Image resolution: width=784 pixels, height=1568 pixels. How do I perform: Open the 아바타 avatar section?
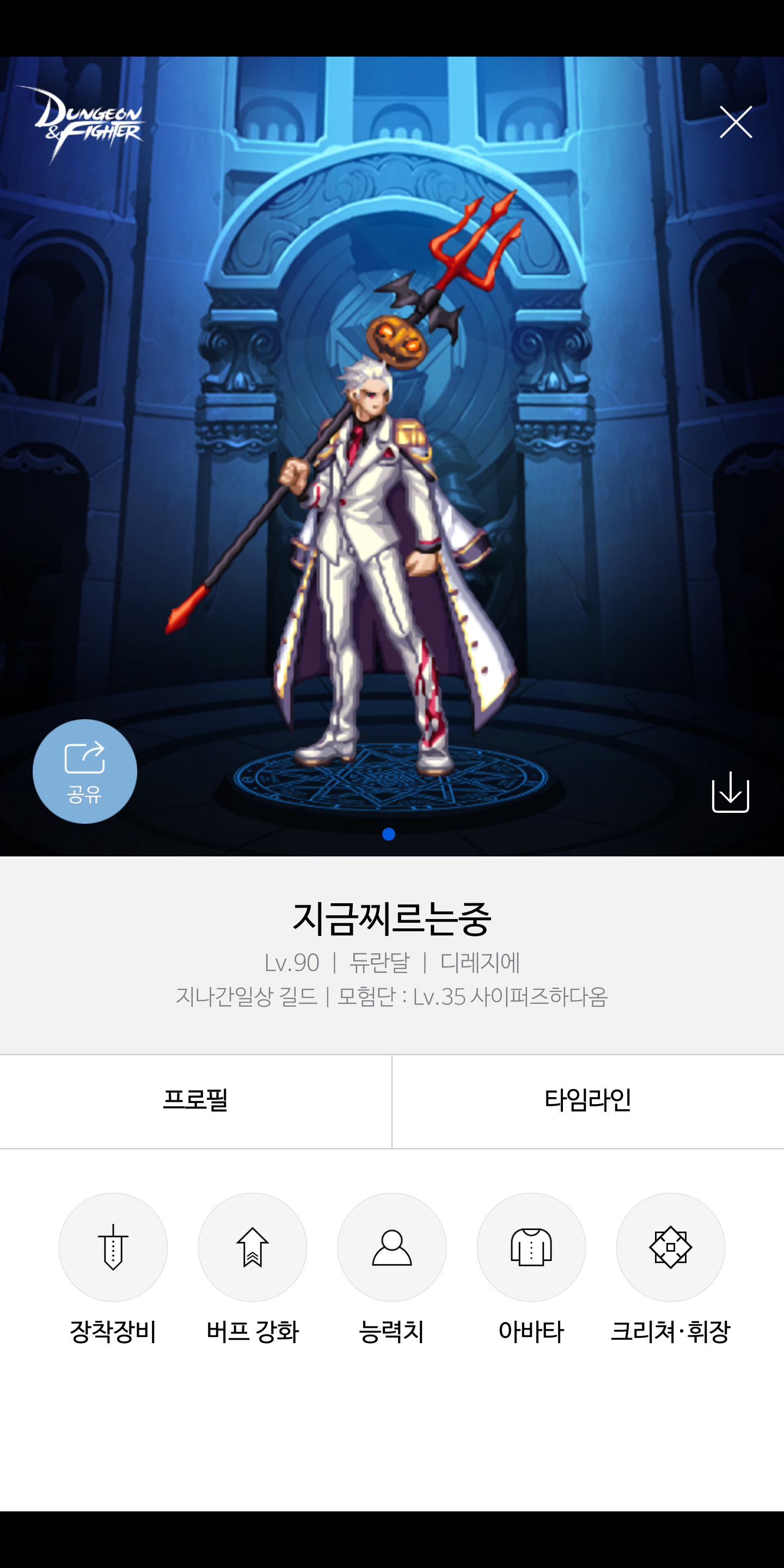(x=531, y=1247)
